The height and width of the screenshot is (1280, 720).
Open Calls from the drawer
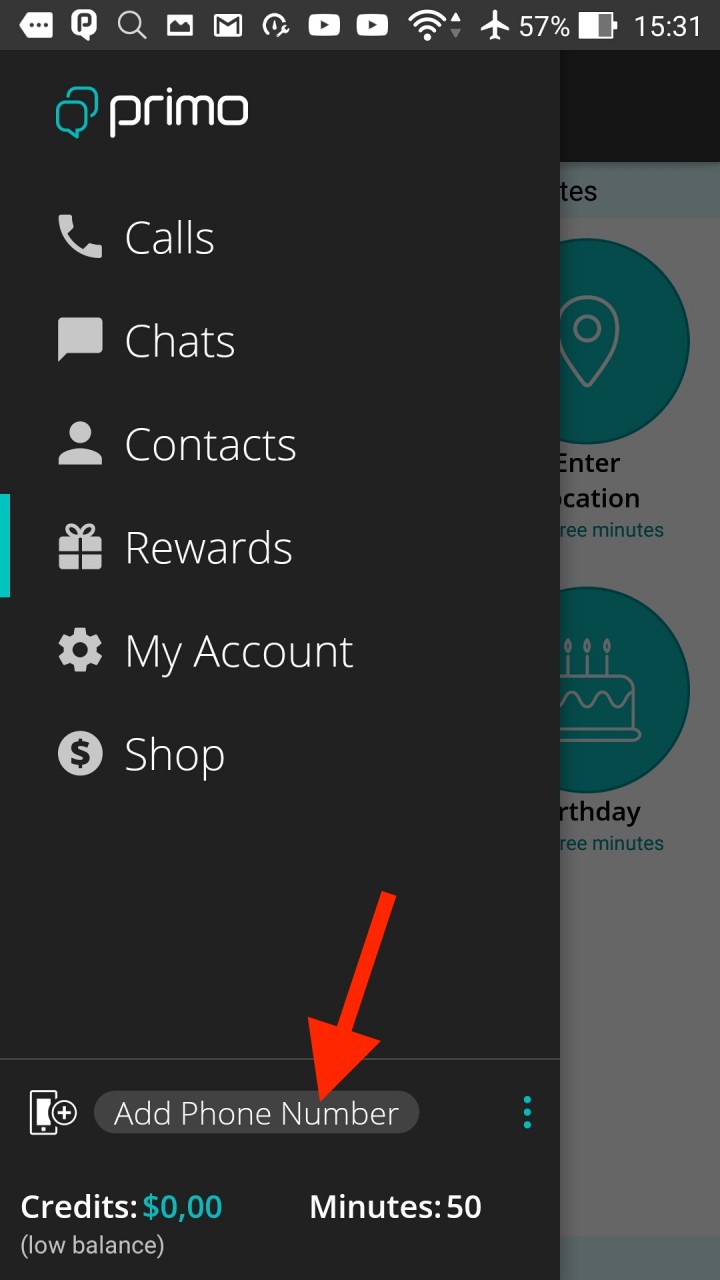pos(280,238)
